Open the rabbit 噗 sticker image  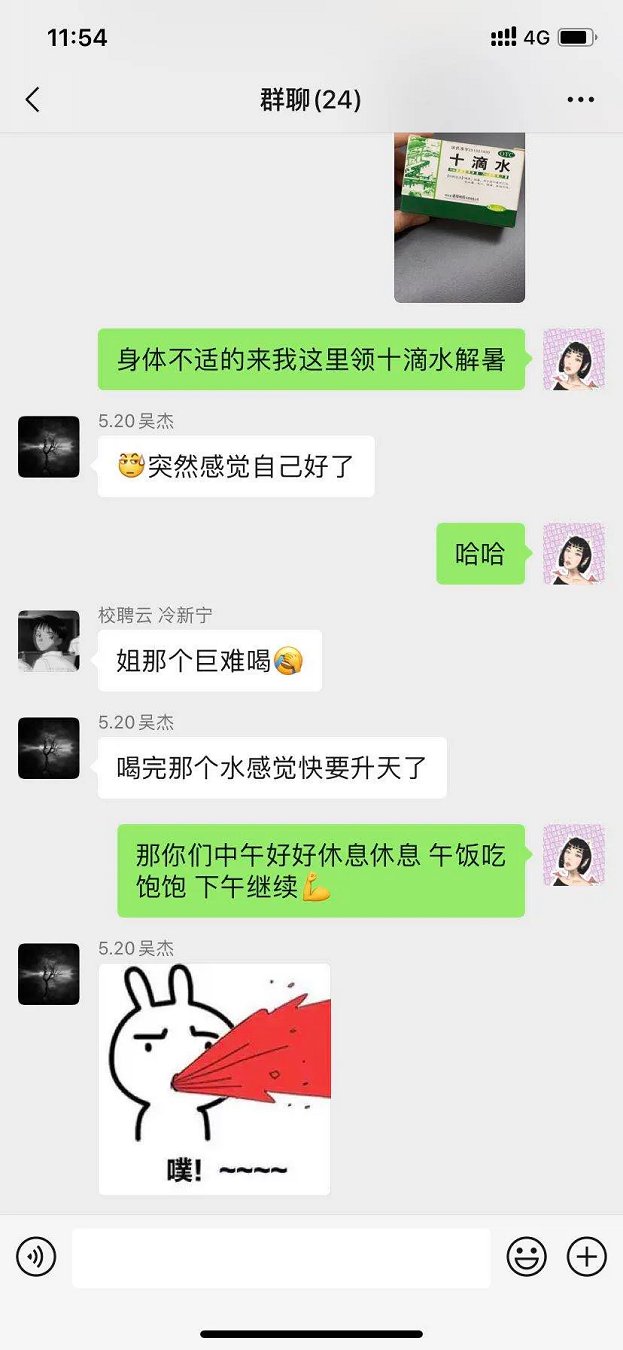click(x=214, y=1079)
